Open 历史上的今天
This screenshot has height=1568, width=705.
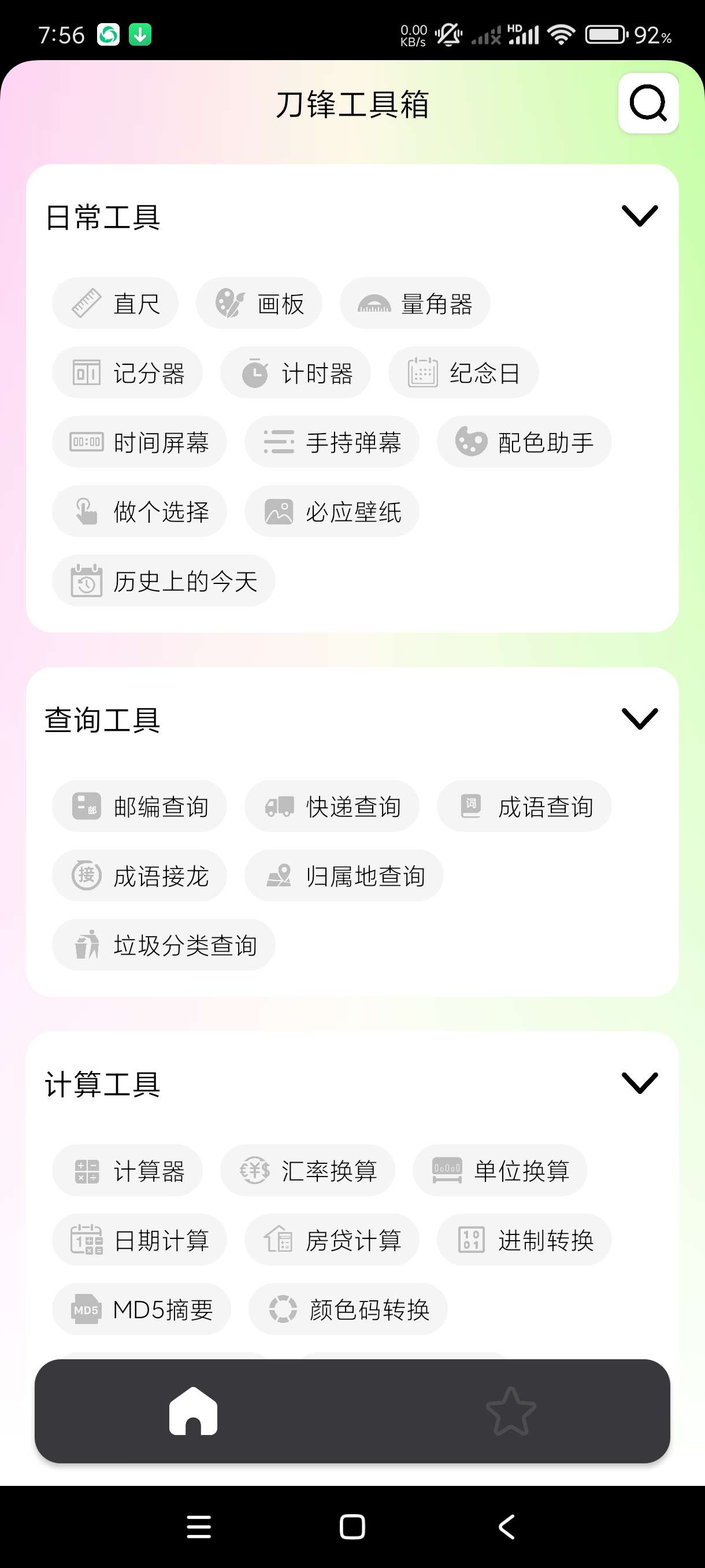click(x=163, y=580)
